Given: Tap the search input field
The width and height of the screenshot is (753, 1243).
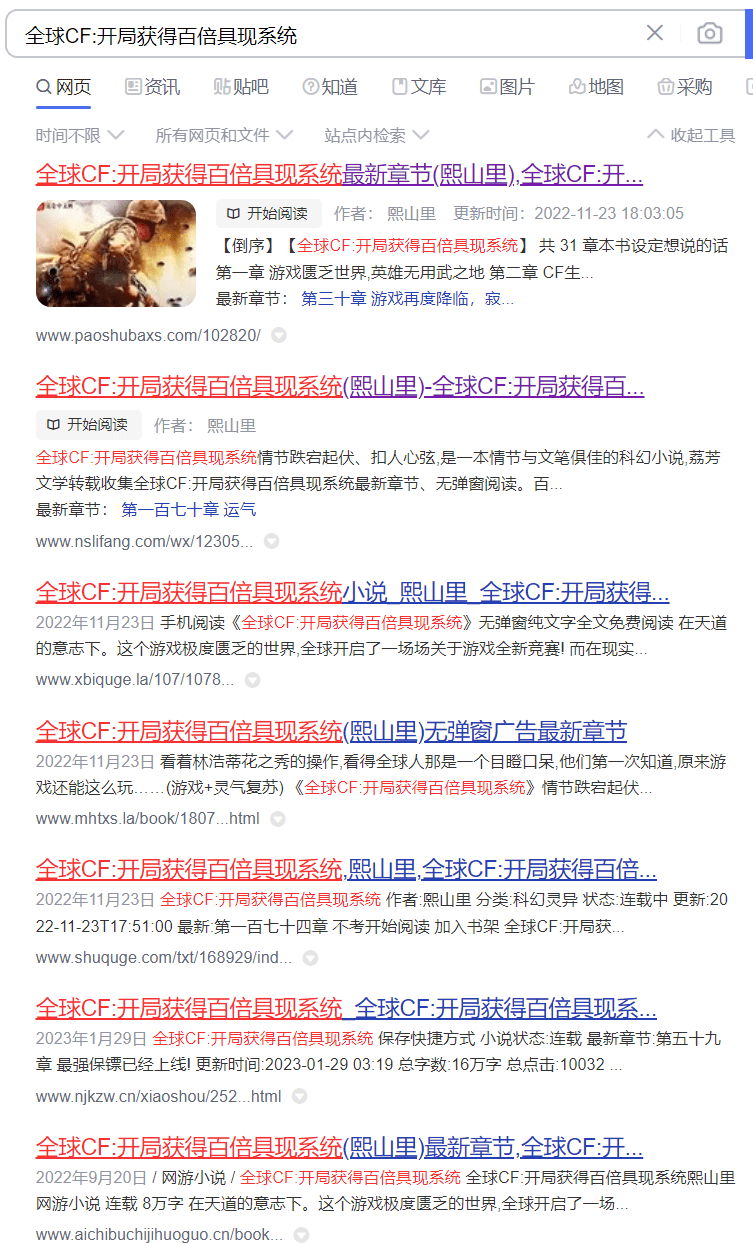Looking at the screenshot, I should pyautogui.click(x=320, y=35).
